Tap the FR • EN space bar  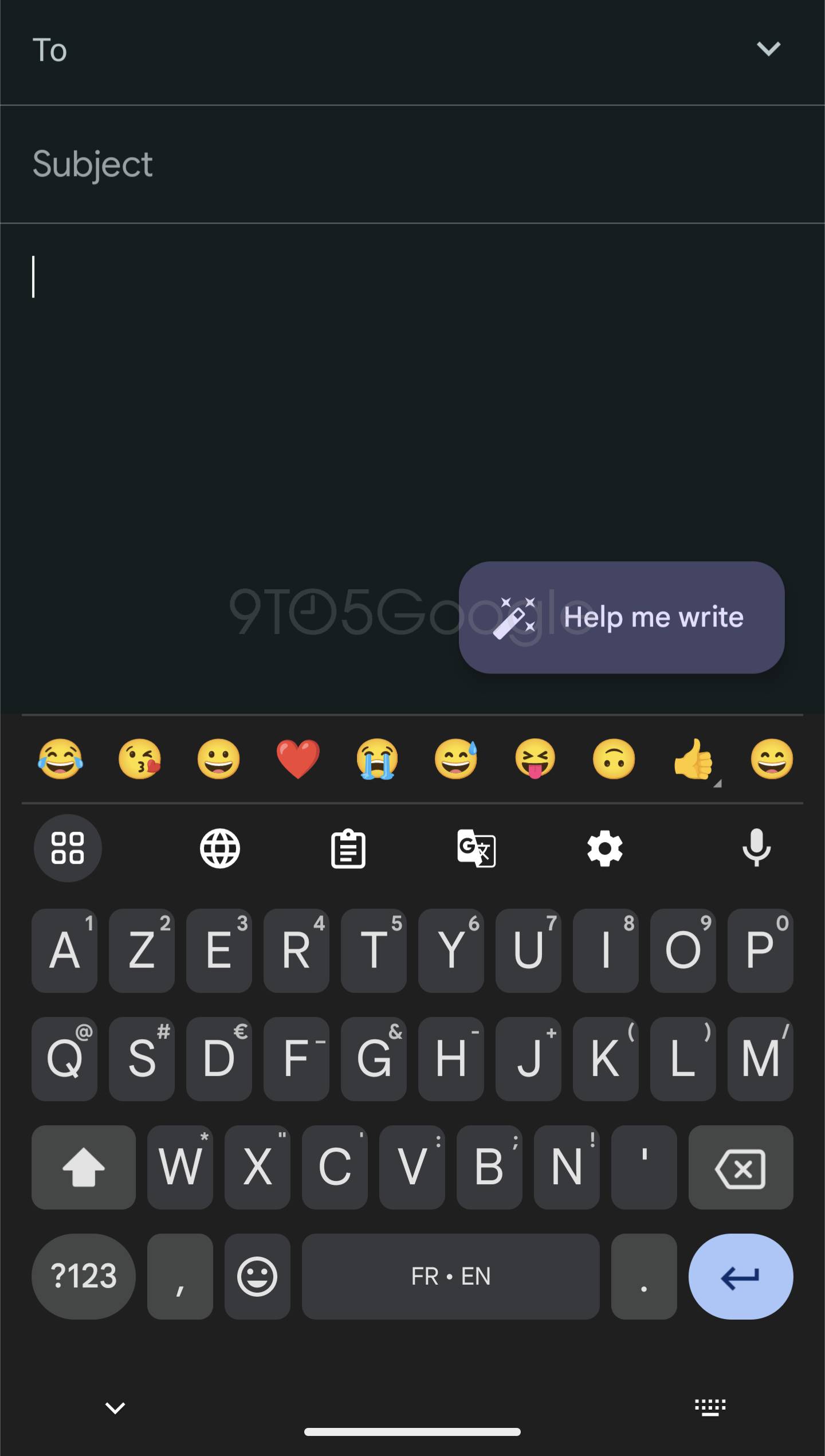pyautogui.click(x=450, y=1276)
